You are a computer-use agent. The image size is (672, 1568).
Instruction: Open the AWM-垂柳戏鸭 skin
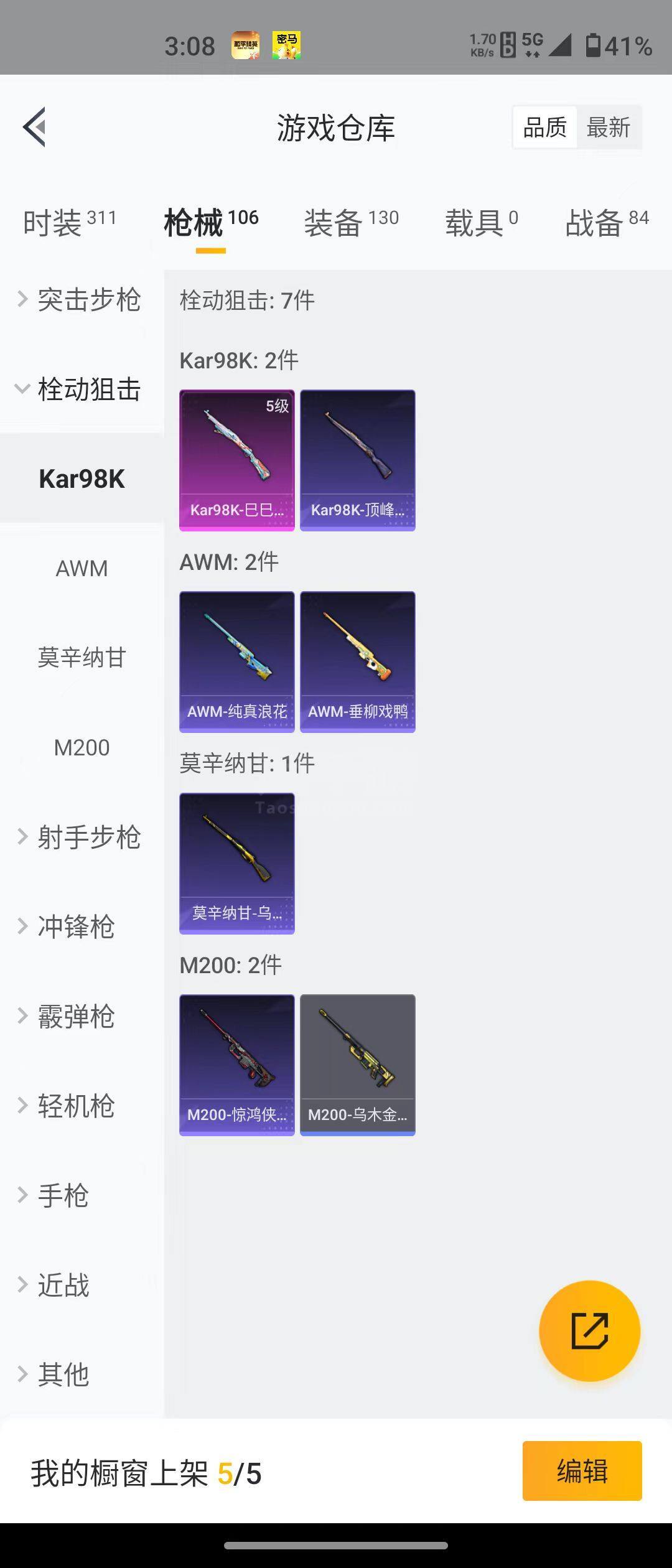pos(357,661)
